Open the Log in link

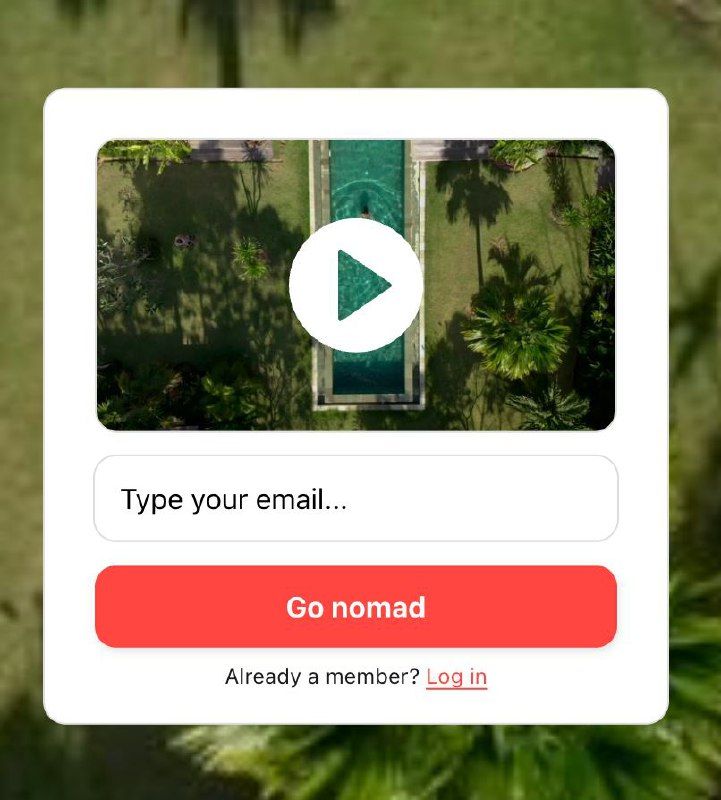coord(456,677)
